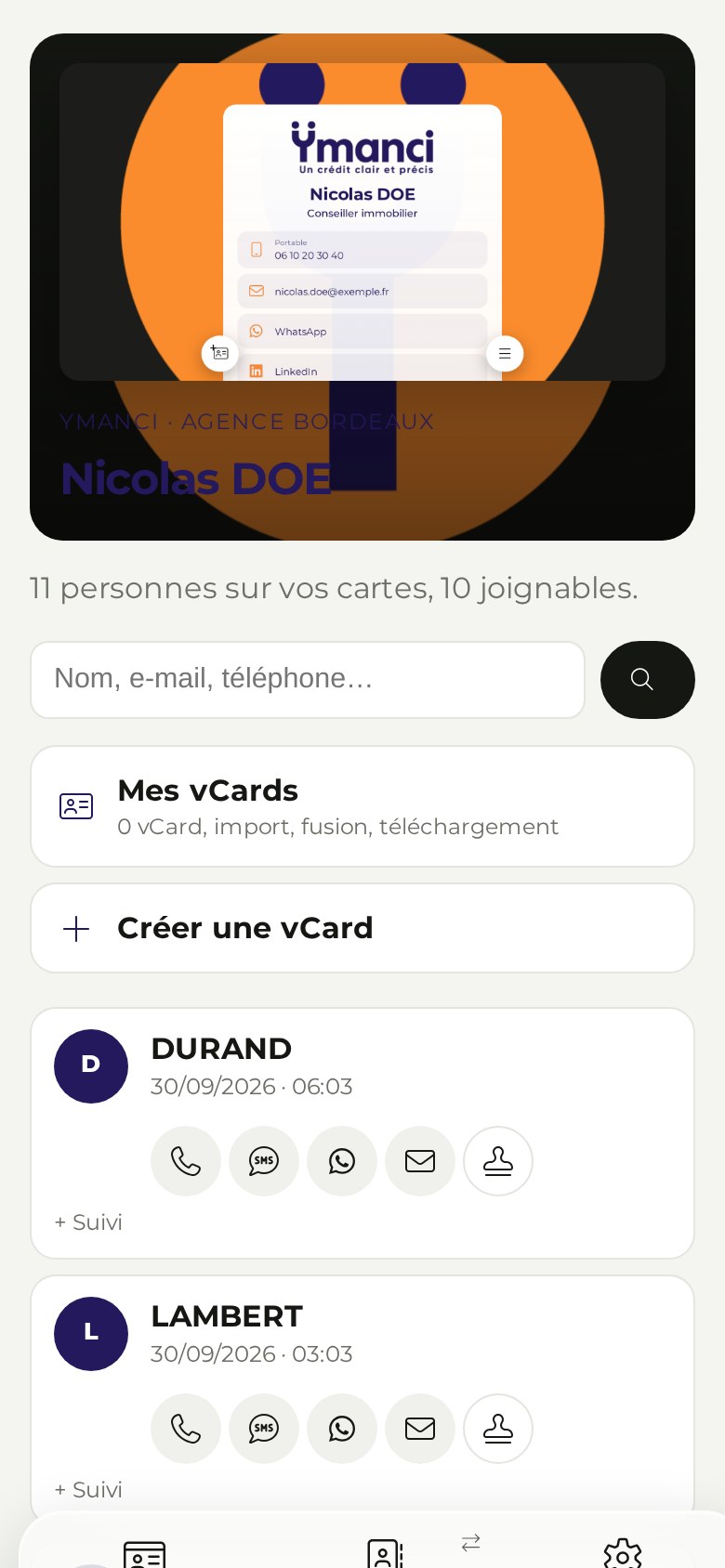Screen dimensions: 725x1568
Task: Open the menu icon on the card preview
Action: tap(505, 353)
